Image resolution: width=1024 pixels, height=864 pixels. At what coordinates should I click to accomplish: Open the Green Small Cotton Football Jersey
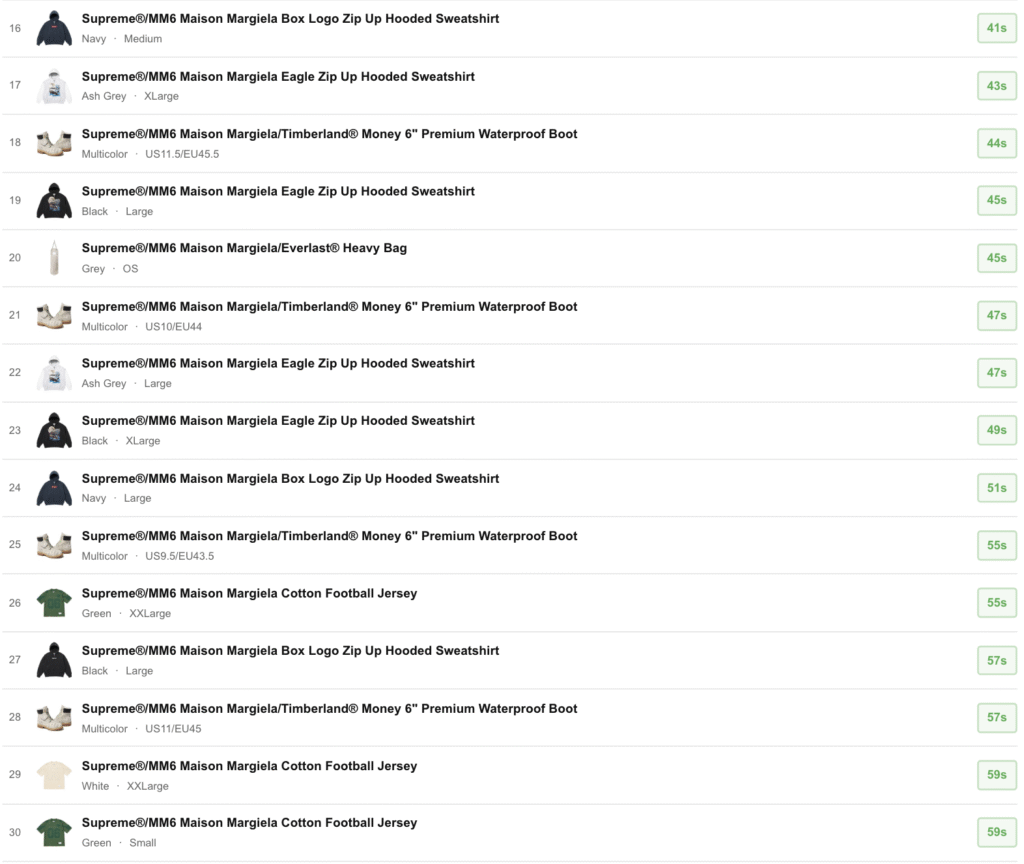(x=249, y=823)
